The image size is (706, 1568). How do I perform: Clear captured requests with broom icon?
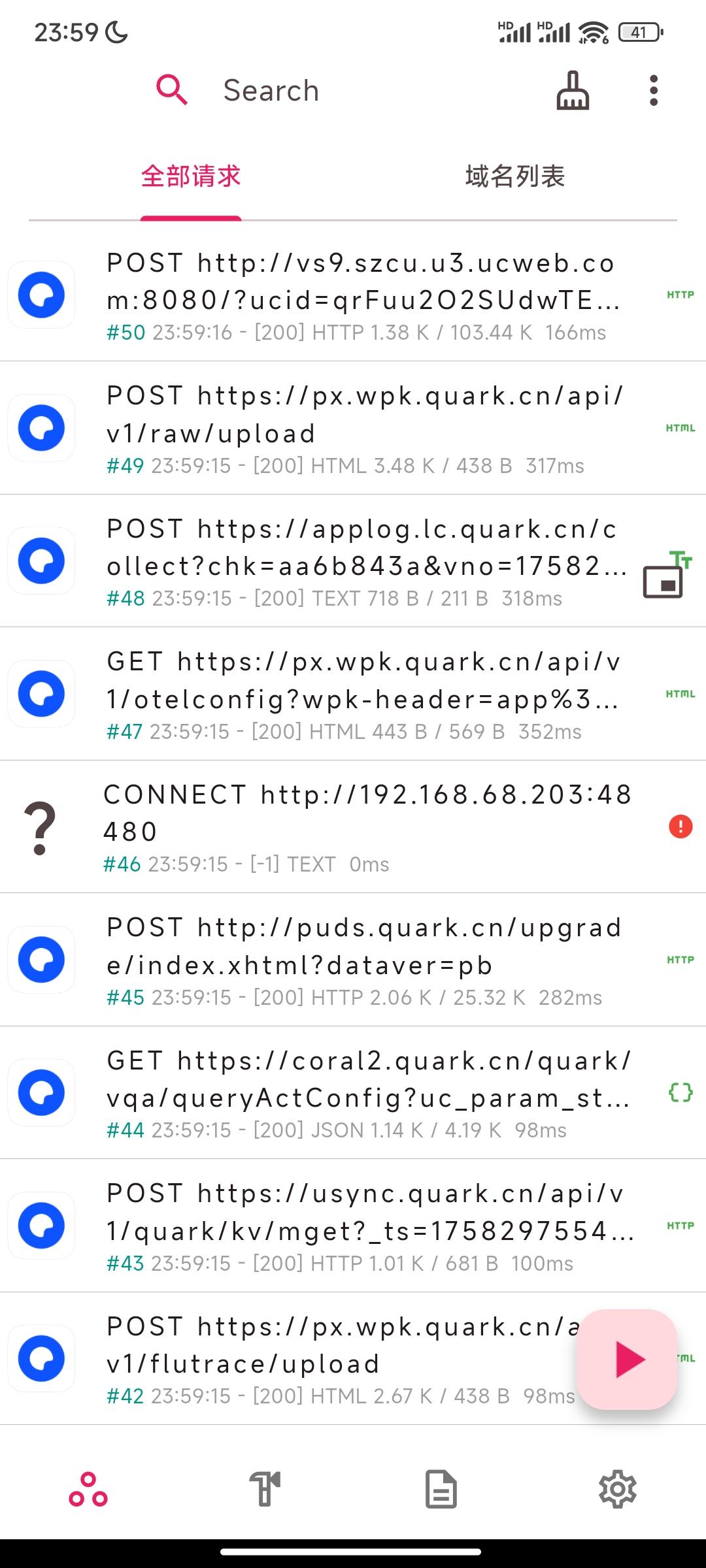click(573, 90)
